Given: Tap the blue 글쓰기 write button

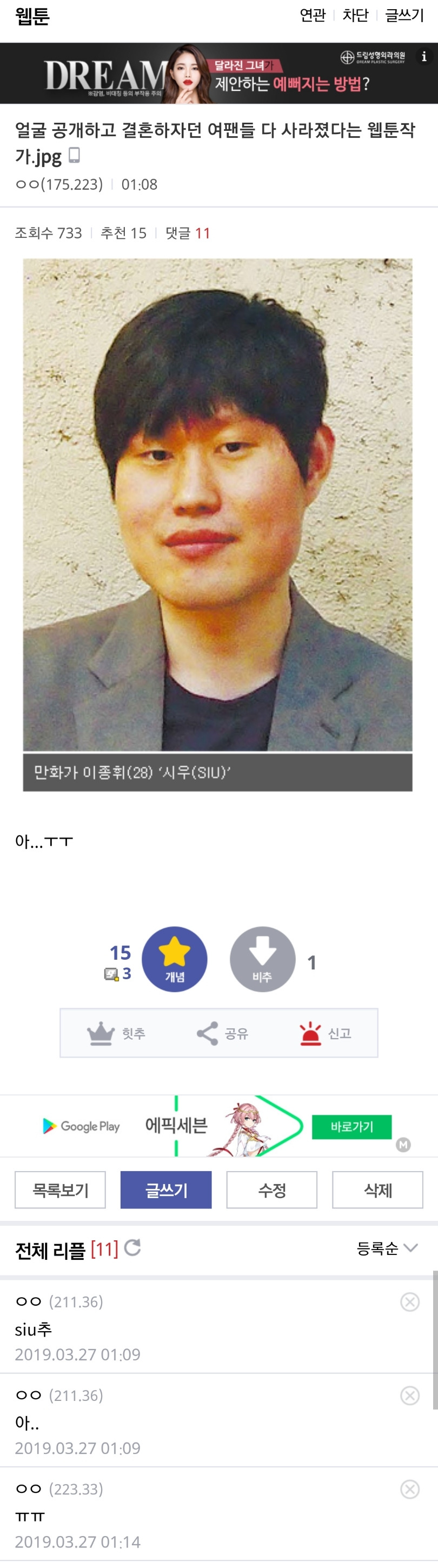Looking at the screenshot, I should [166, 1190].
